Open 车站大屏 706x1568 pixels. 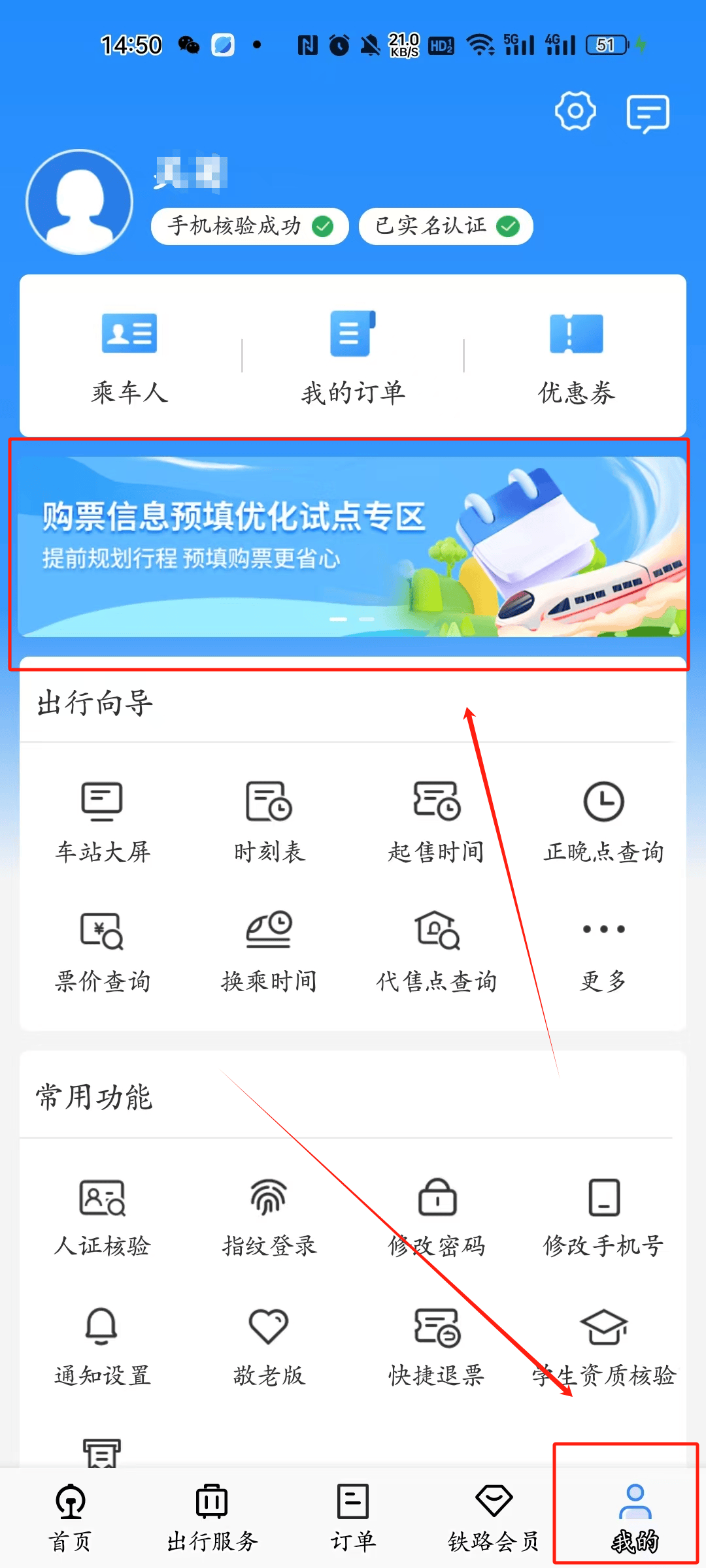(103, 821)
